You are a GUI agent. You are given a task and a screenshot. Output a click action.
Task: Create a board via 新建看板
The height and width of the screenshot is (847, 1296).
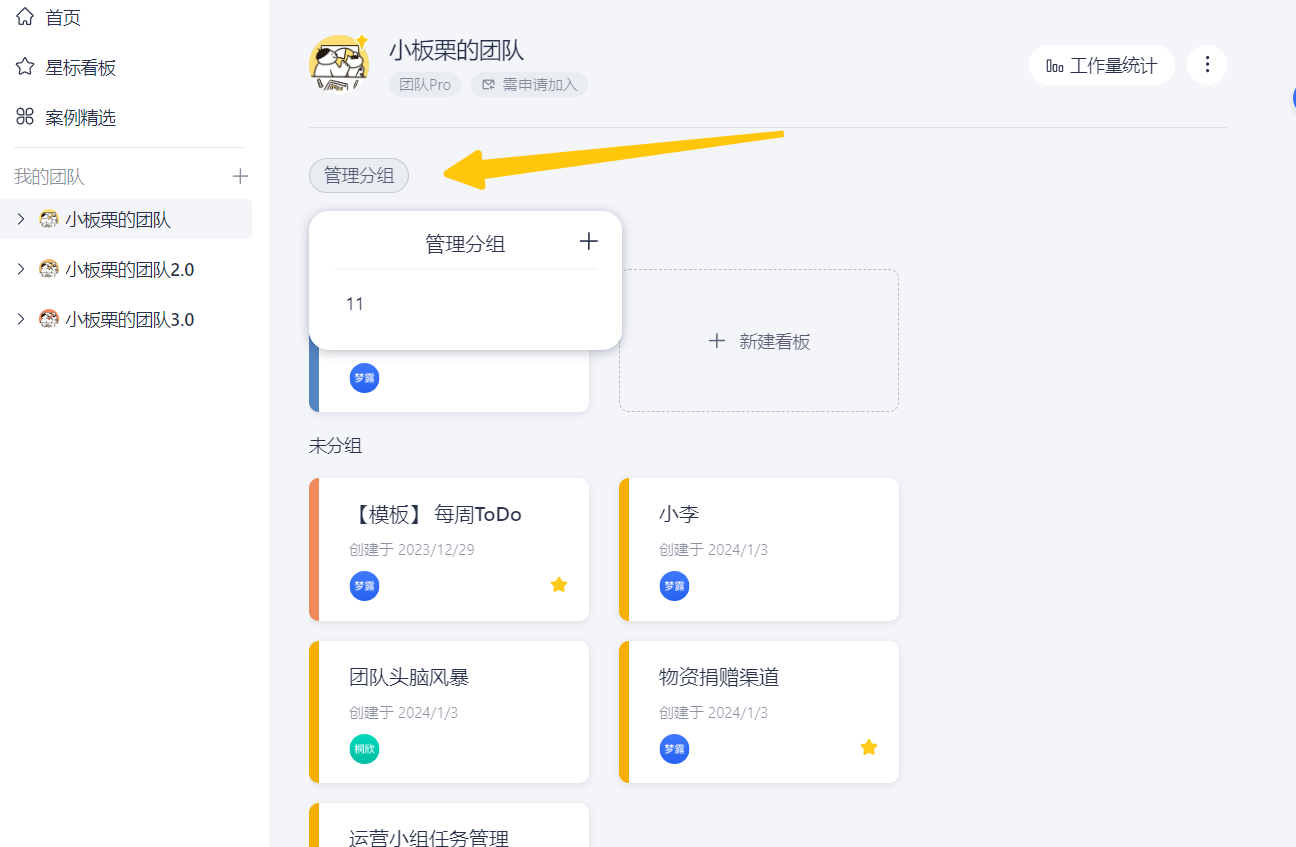click(x=758, y=341)
